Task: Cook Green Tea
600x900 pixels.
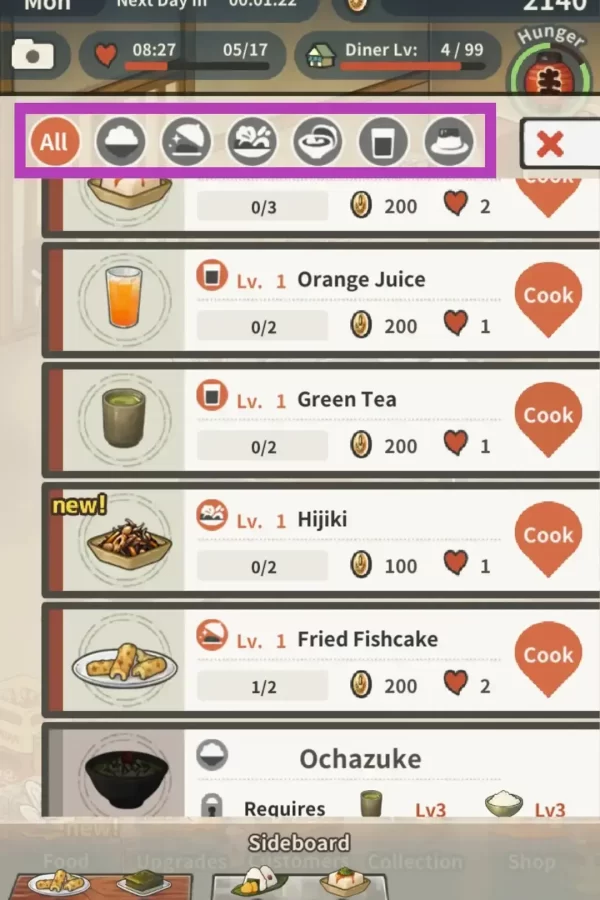Action: tap(548, 417)
